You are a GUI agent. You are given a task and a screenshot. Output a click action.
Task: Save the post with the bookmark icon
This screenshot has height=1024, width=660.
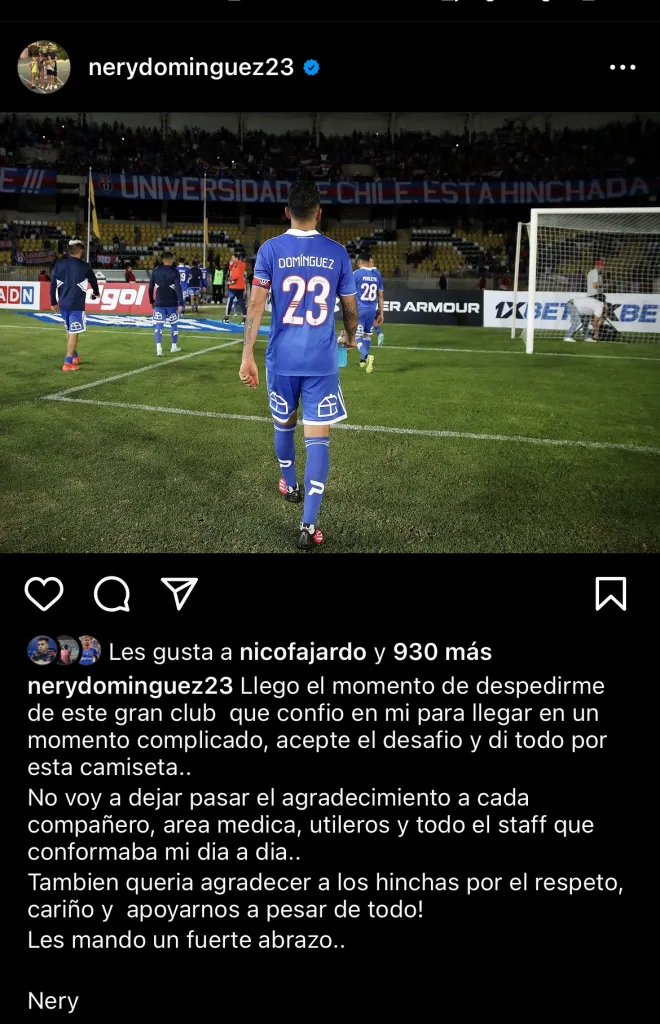pyautogui.click(x=610, y=593)
